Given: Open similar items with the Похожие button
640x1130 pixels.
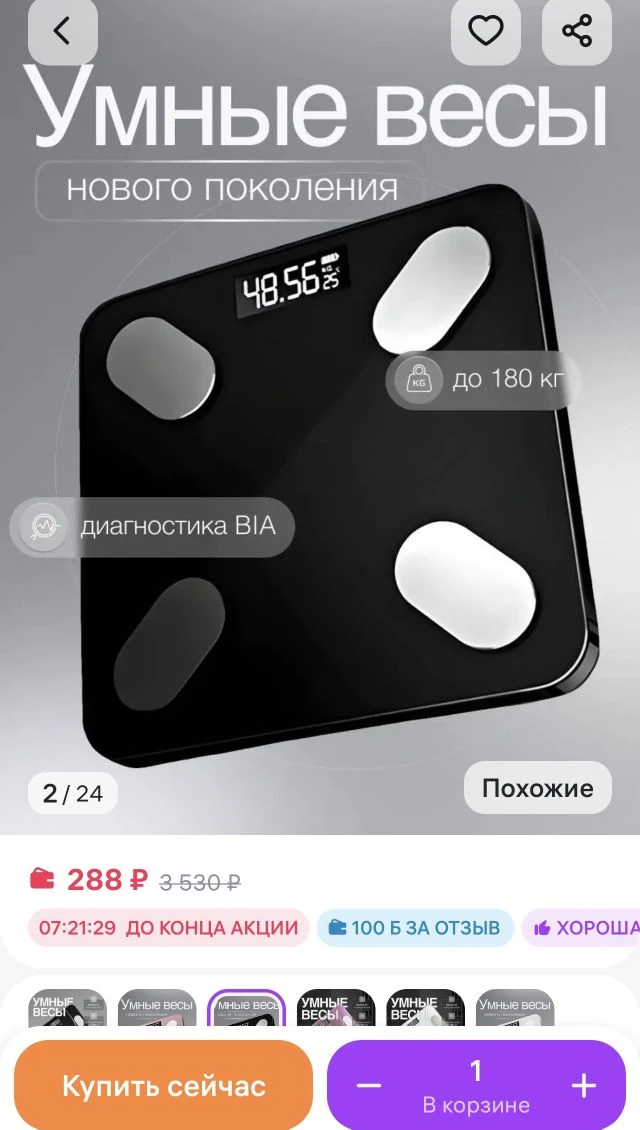Looking at the screenshot, I should [x=537, y=788].
